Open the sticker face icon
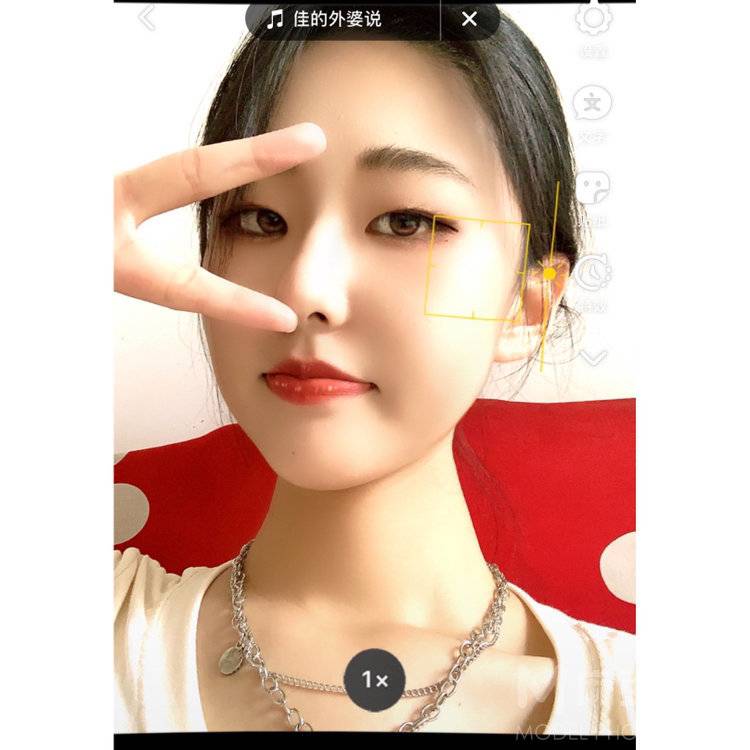The width and height of the screenshot is (750, 750). 593,187
